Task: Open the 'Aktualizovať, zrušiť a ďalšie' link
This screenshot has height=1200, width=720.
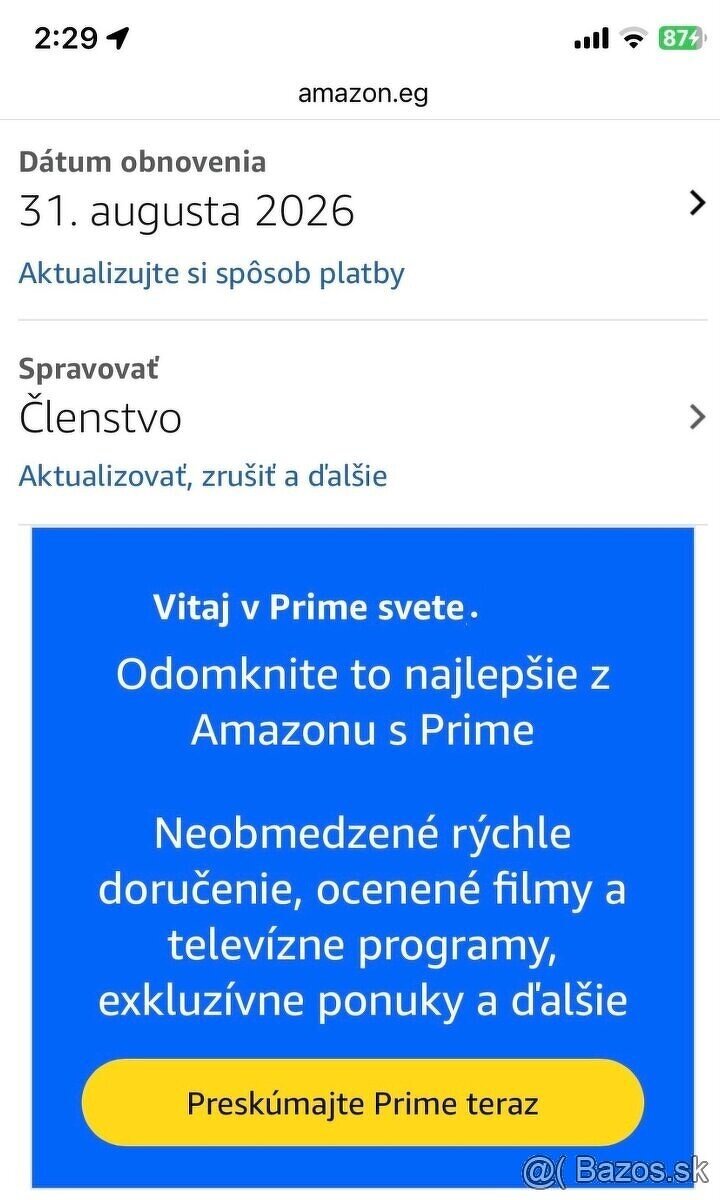Action: (x=203, y=476)
